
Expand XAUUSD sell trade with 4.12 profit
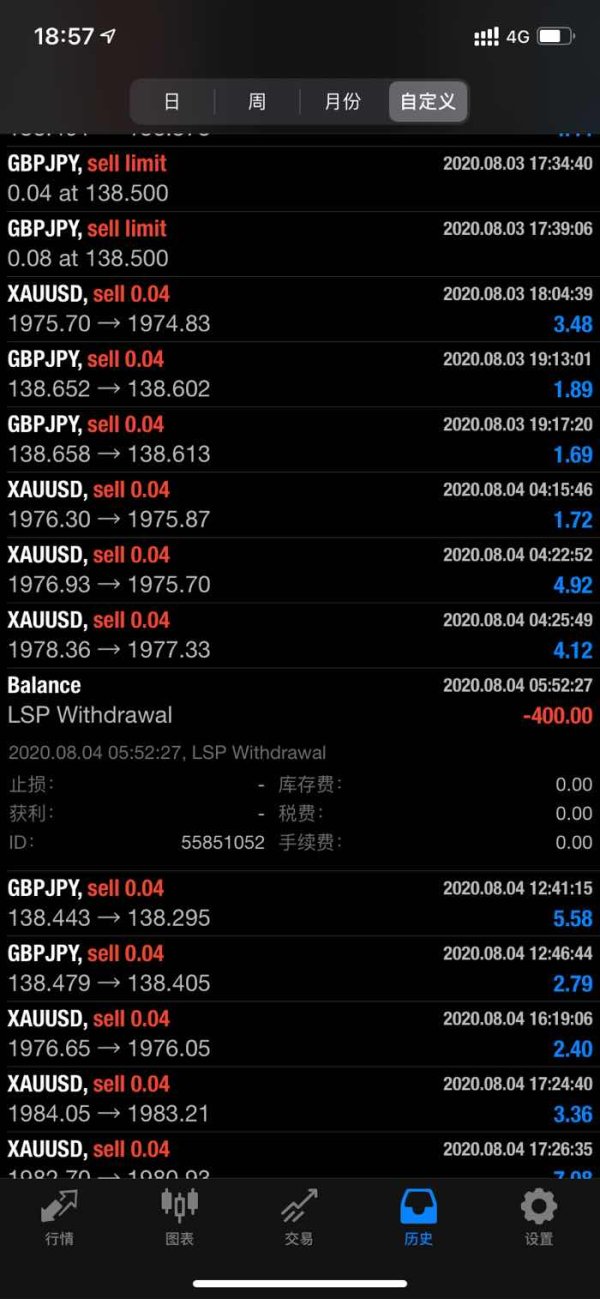(300, 634)
